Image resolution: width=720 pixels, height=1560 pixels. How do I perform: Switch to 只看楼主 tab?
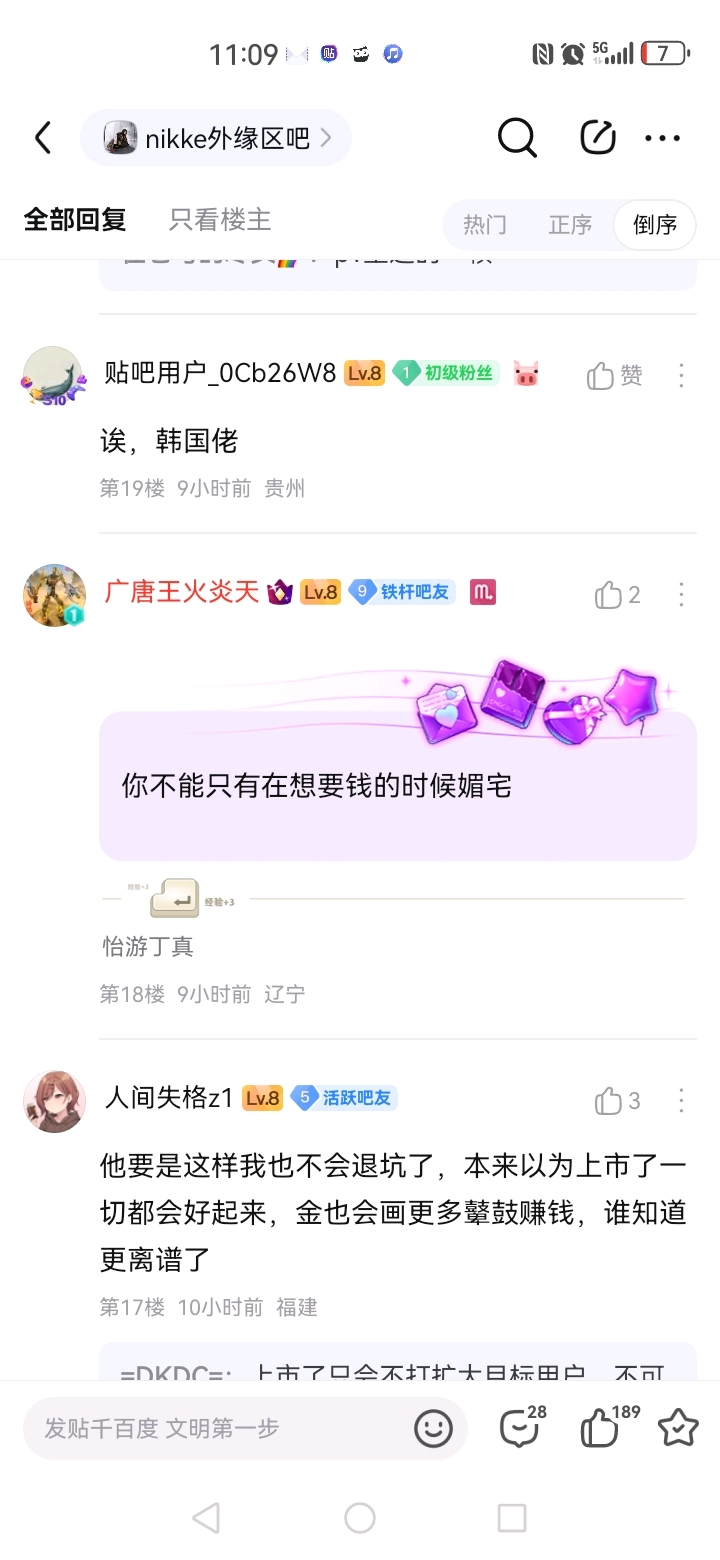220,220
